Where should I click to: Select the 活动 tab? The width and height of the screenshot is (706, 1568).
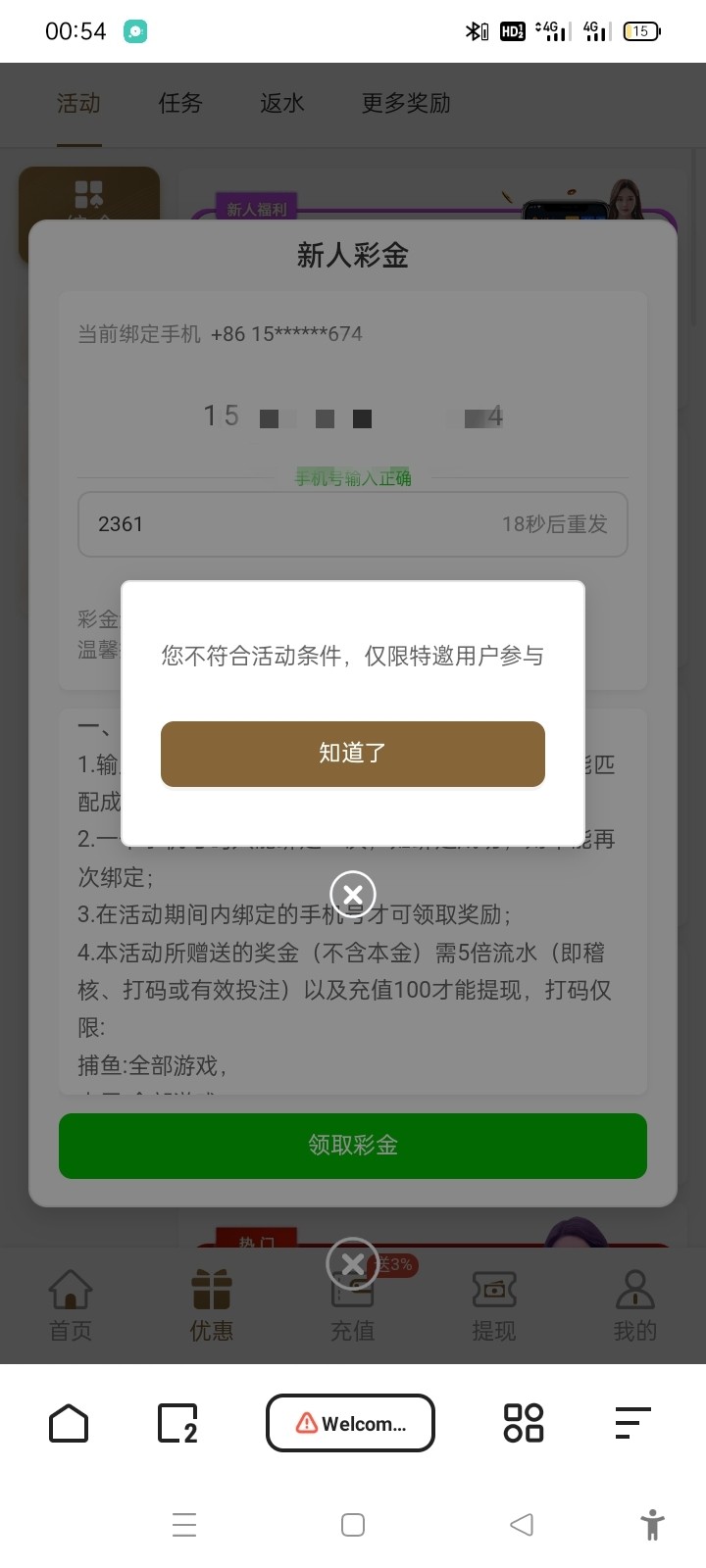point(78,103)
